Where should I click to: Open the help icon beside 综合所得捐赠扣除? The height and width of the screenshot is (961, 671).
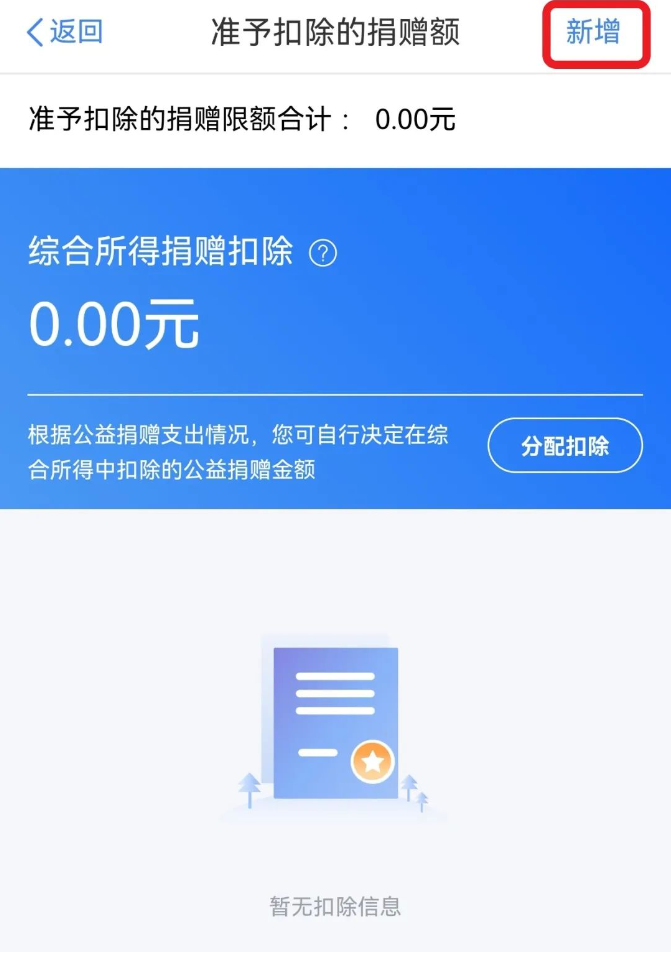tap(323, 254)
